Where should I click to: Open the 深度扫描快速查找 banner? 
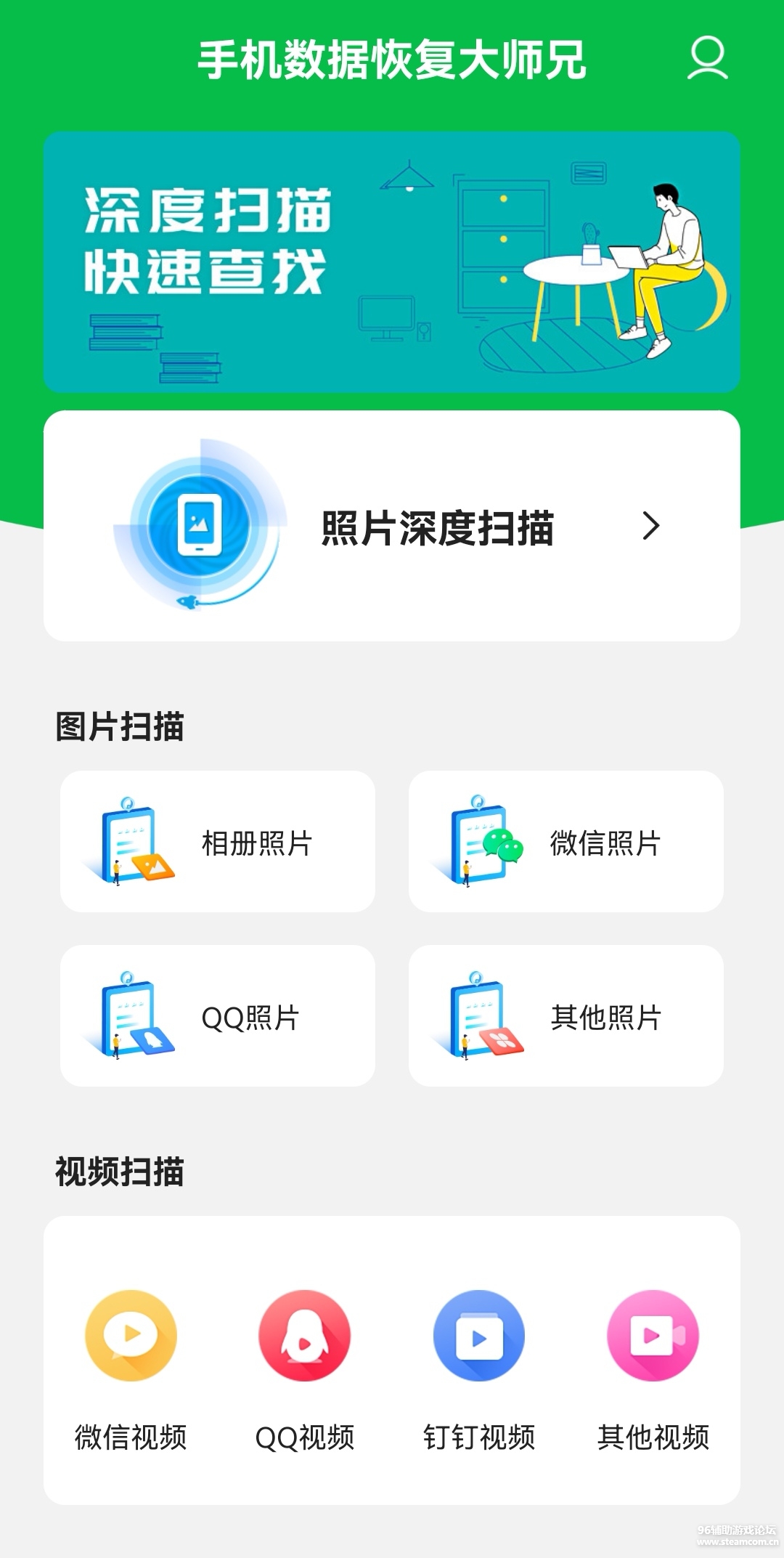click(392, 261)
